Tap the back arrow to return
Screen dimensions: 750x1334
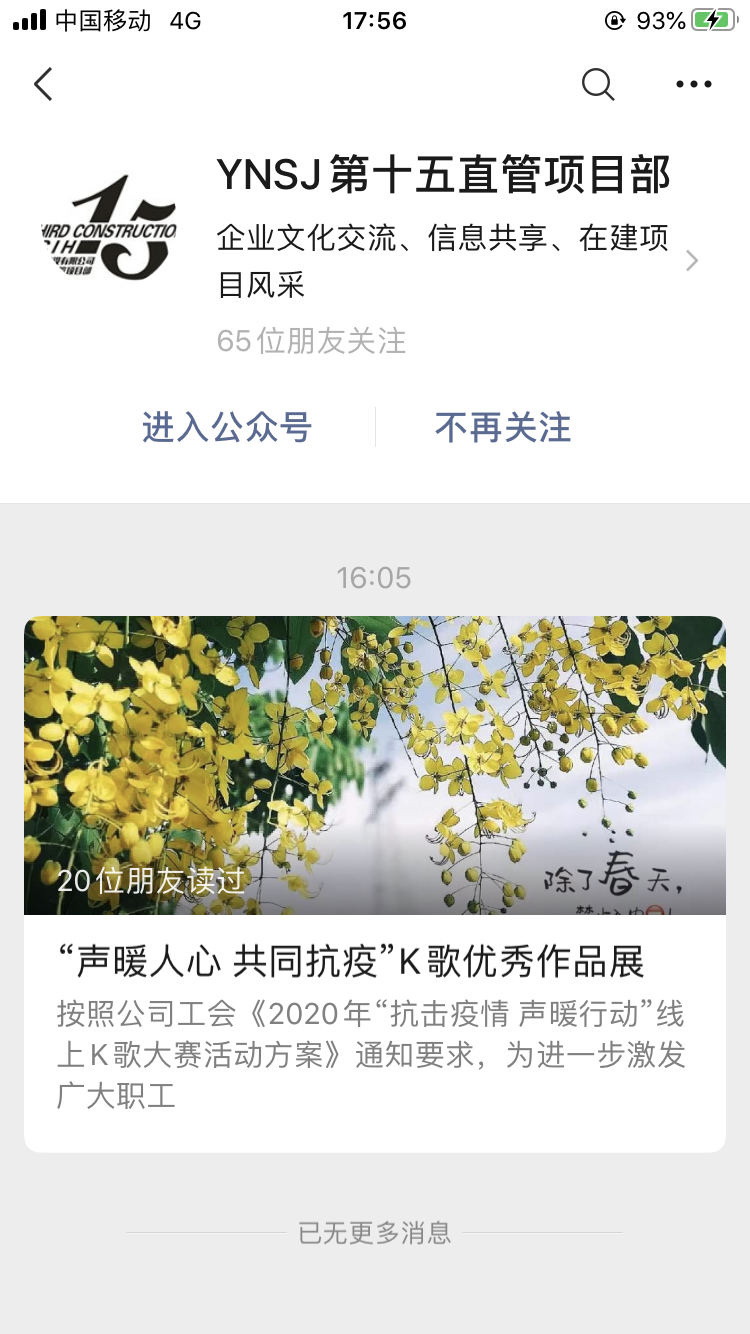pos(42,84)
